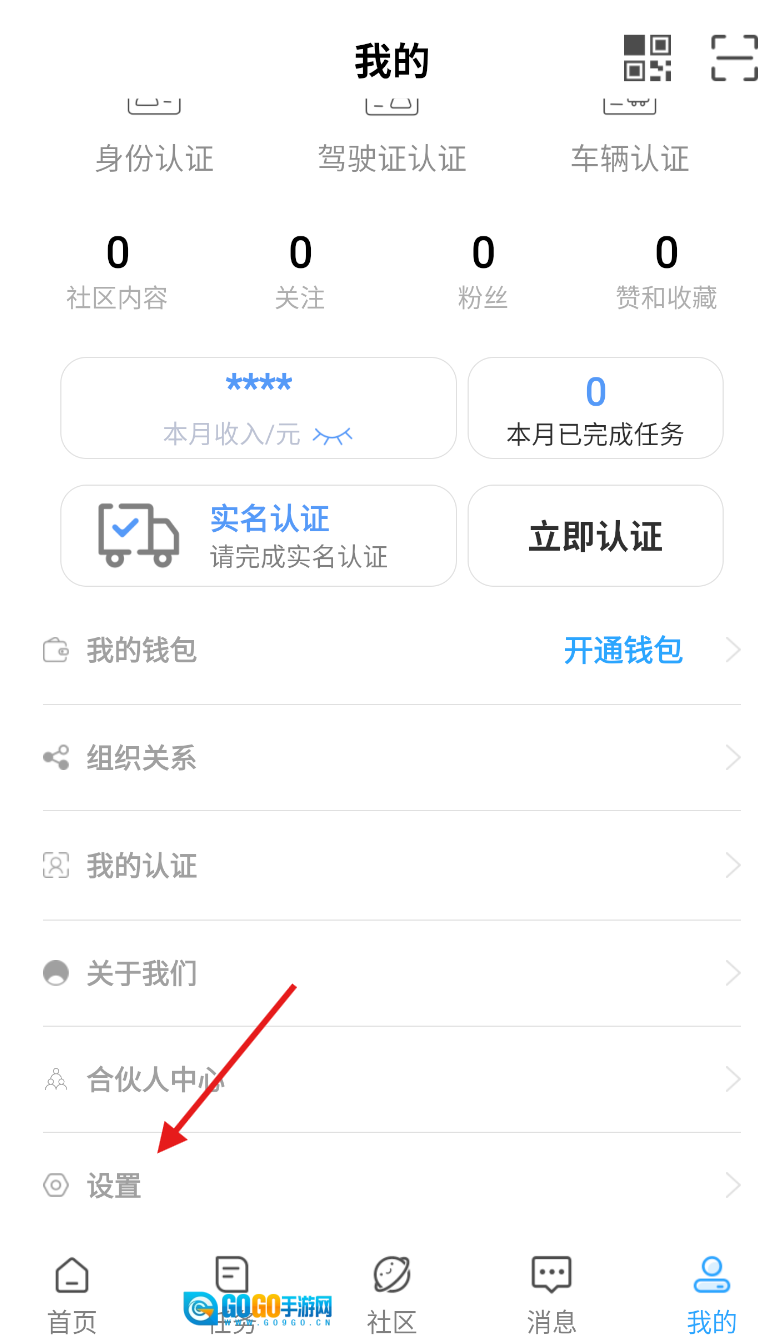Open 合伙人中心 row

tap(392, 1080)
